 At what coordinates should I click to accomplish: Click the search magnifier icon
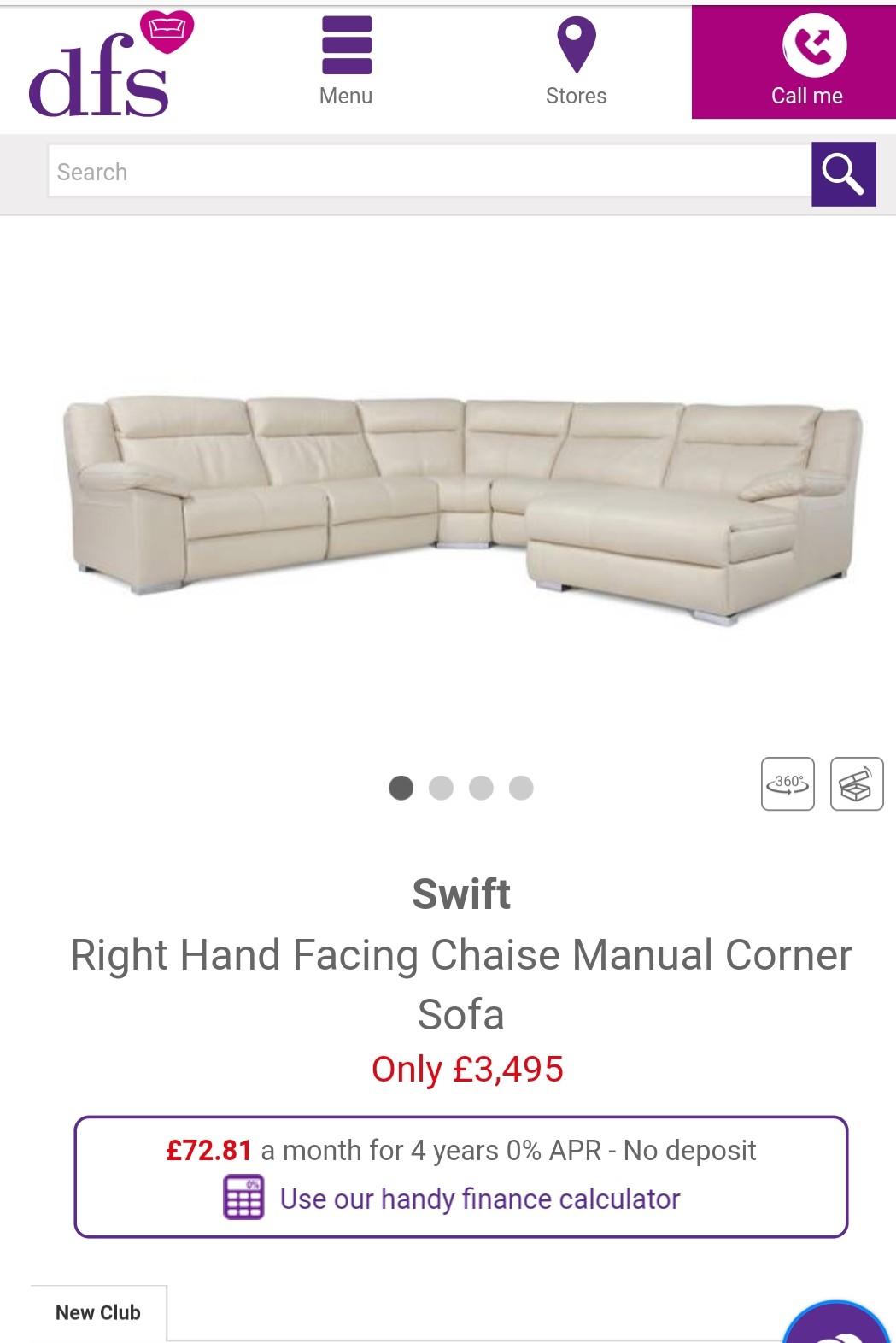click(x=844, y=173)
